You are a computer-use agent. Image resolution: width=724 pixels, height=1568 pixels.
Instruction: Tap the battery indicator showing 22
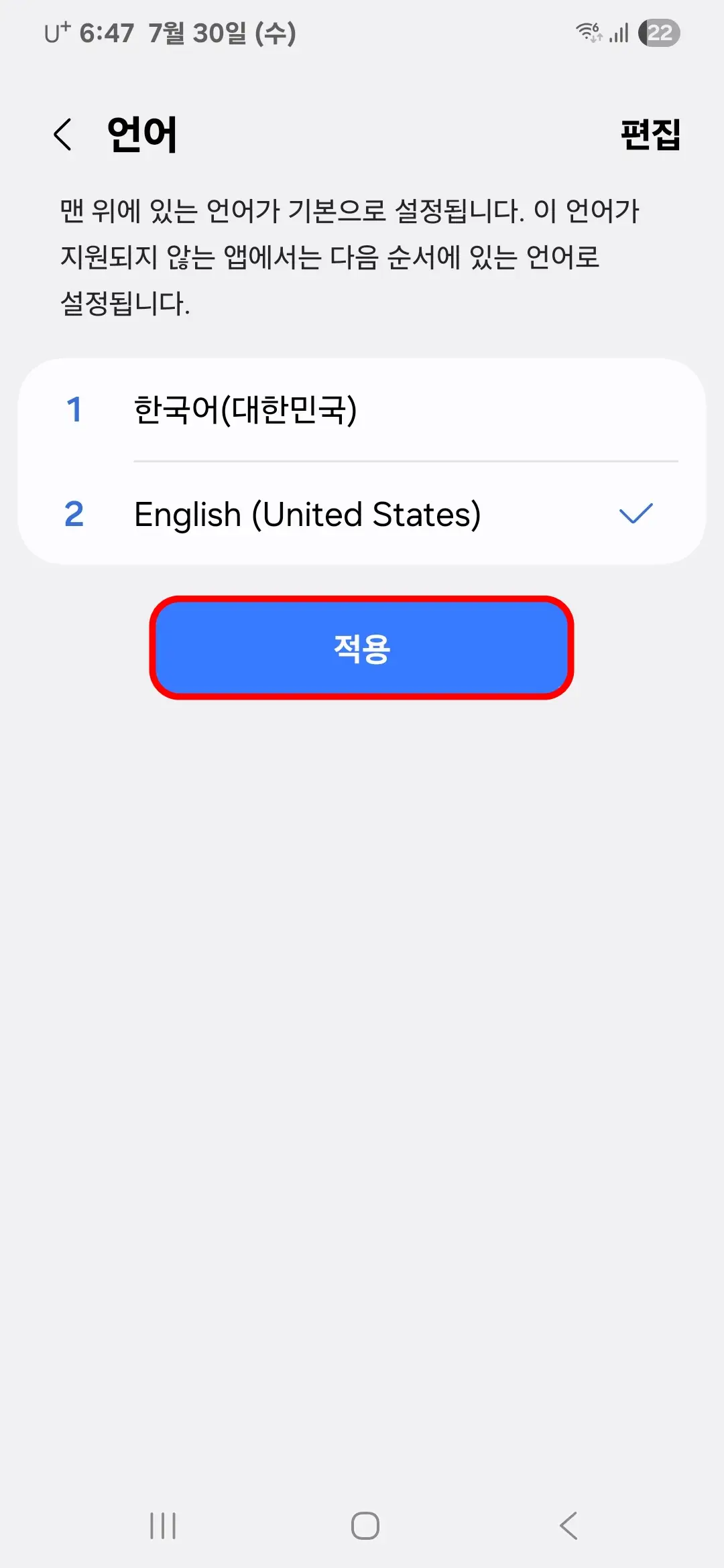click(x=660, y=32)
